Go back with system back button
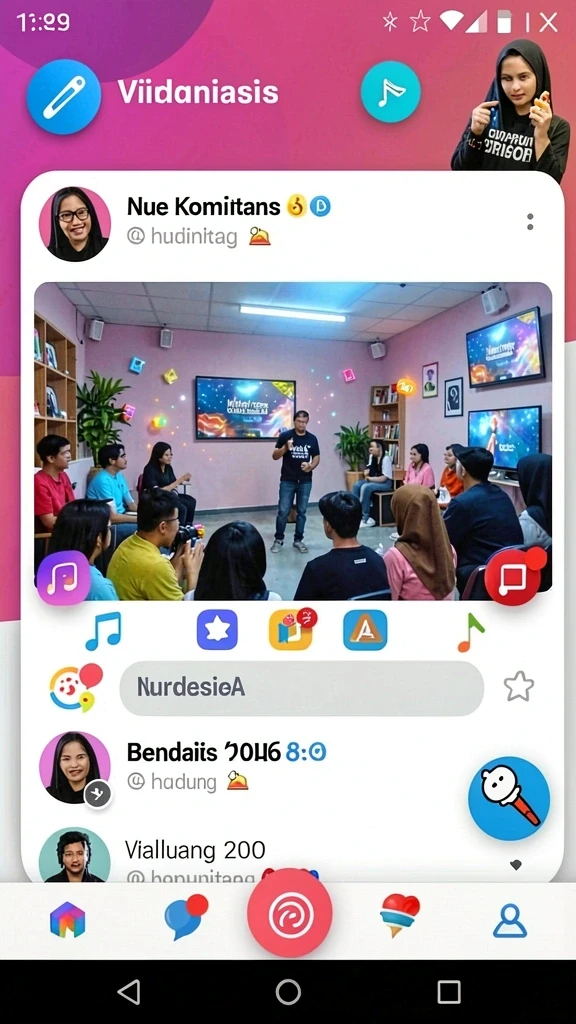 (129, 992)
